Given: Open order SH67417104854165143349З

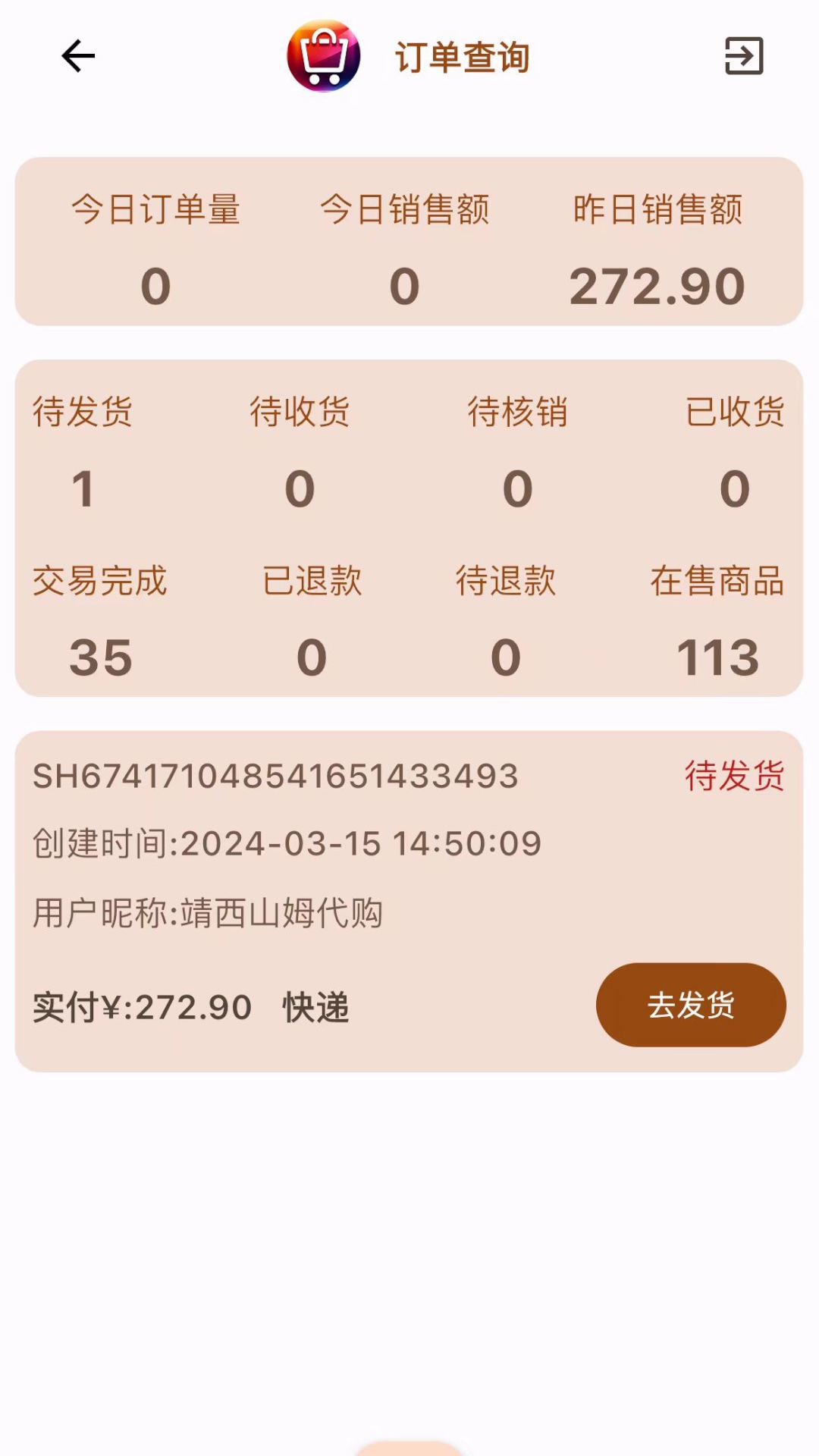Looking at the screenshot, I should click(x=275, y=777).
